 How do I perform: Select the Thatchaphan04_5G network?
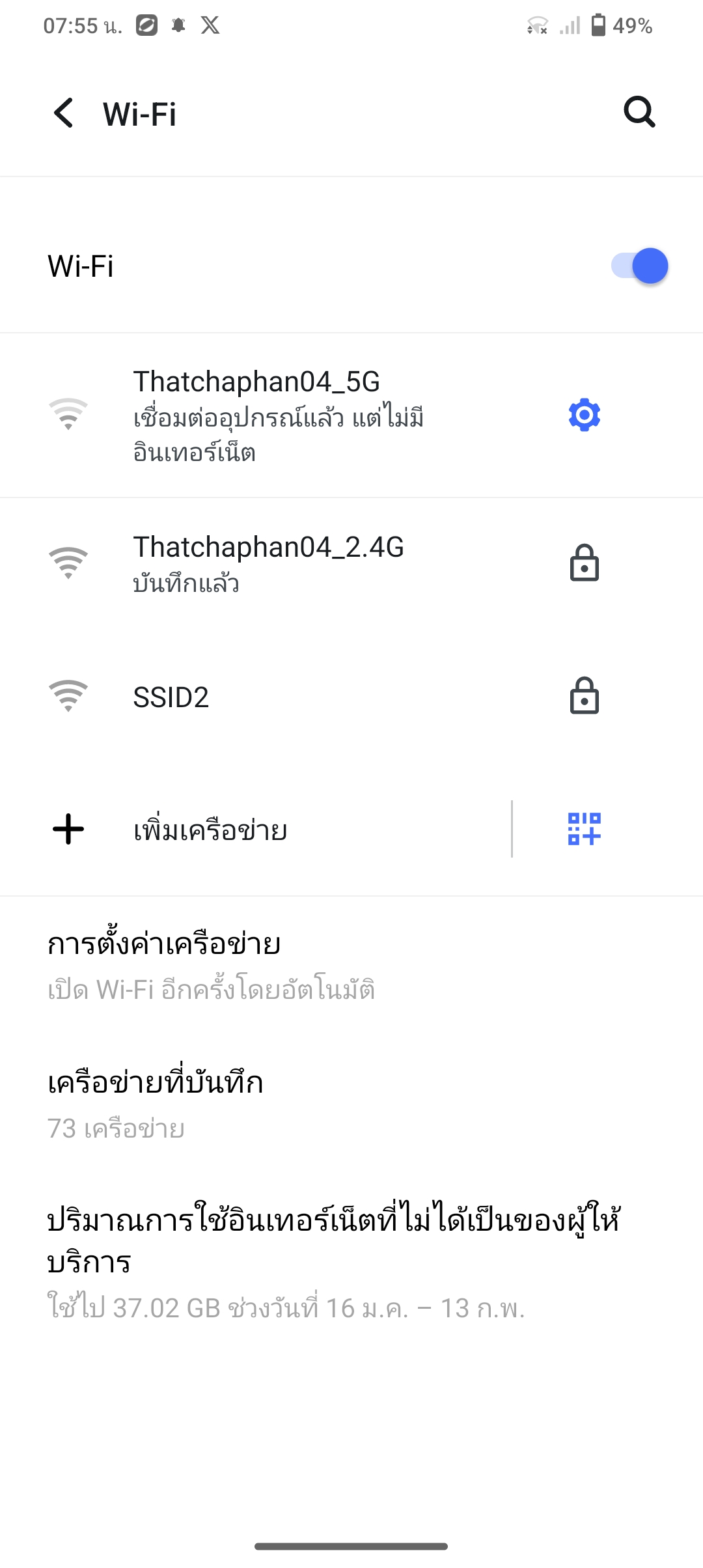click(280, 415)
